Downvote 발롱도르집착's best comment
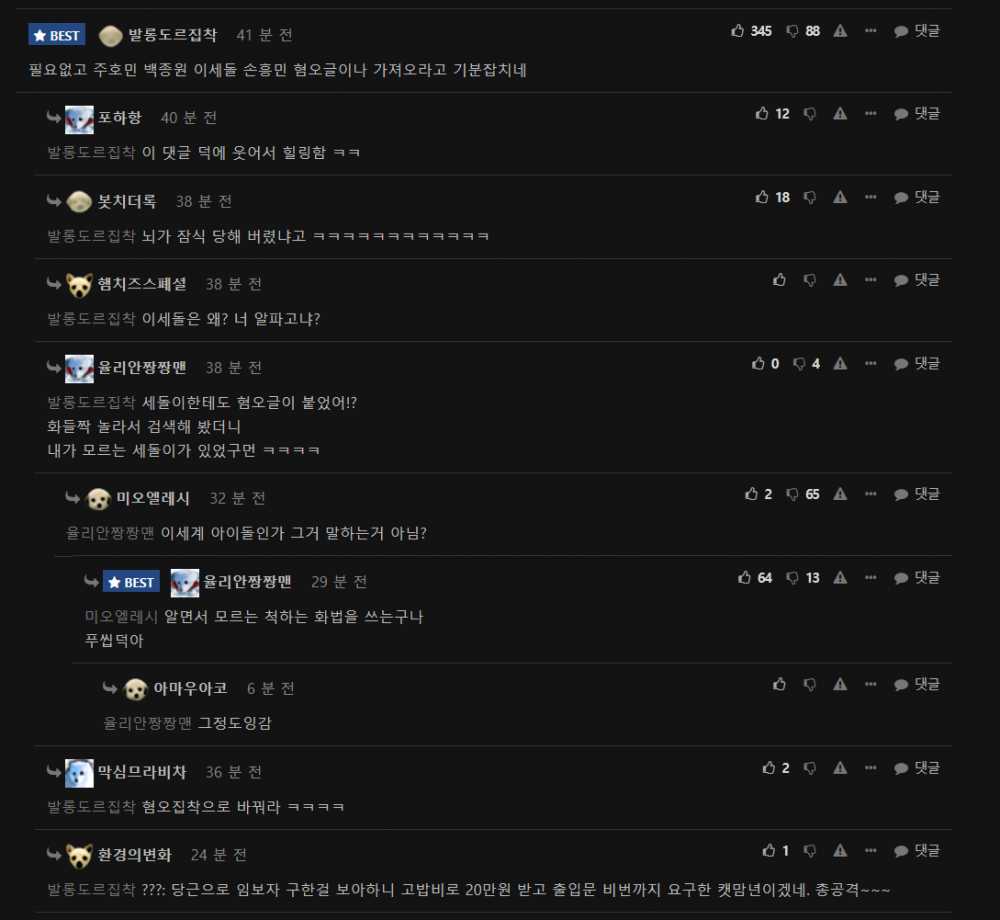Viewport: 1000px width, 920px height. click(x=793, y=31)
